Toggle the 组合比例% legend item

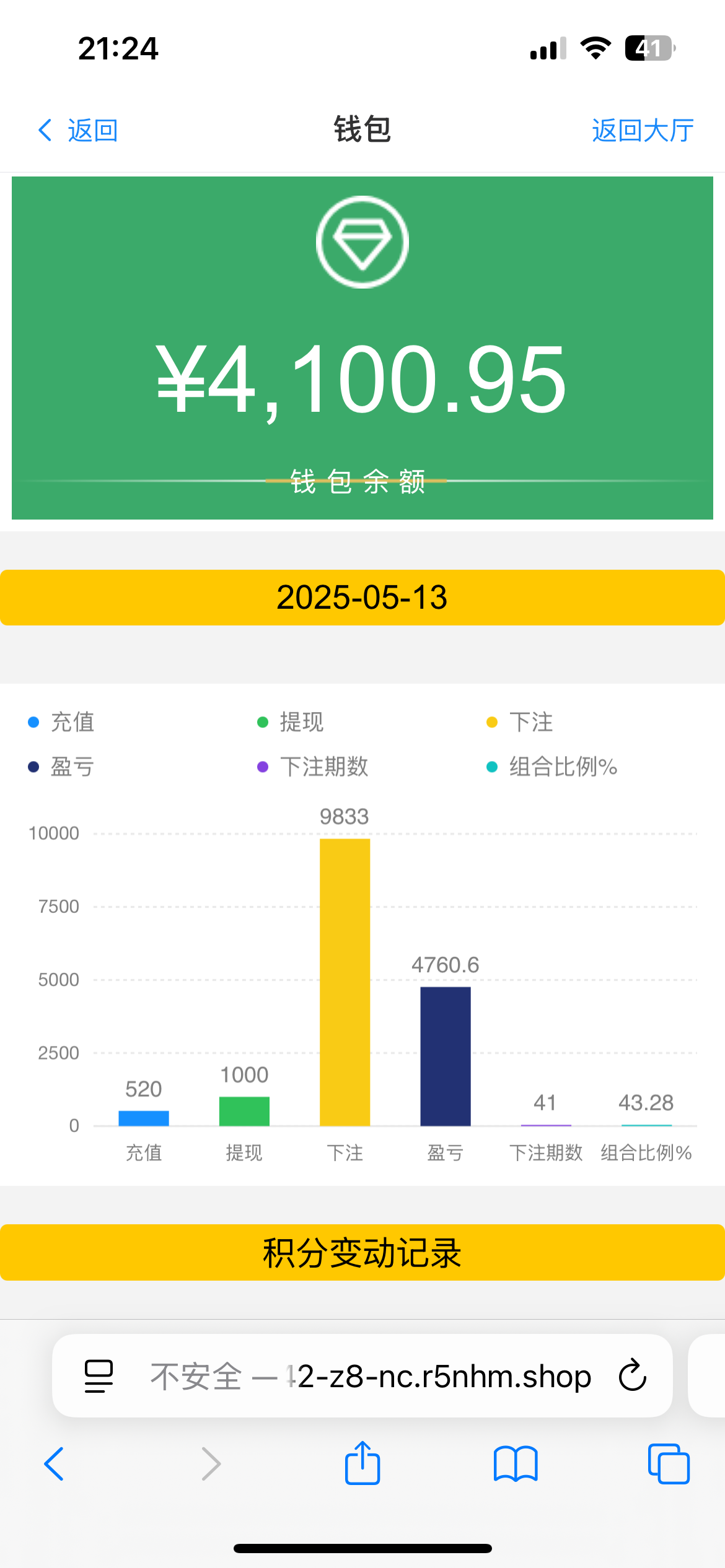tap(553, 767)
